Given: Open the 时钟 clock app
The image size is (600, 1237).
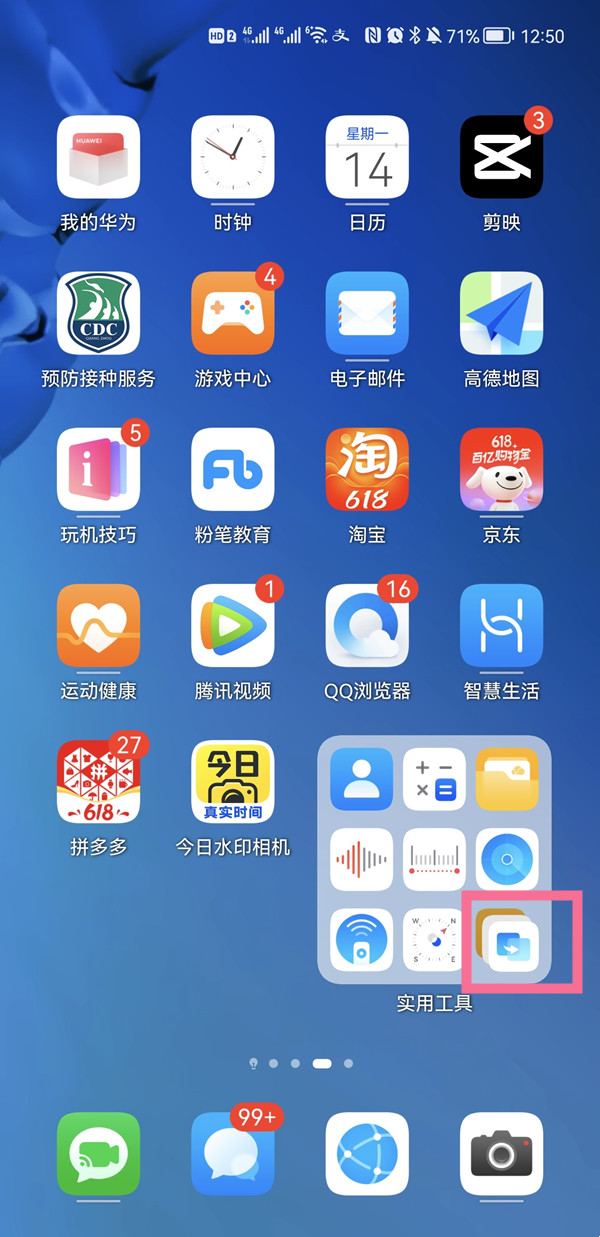Looking at the screenshot, I should point(232,157).
